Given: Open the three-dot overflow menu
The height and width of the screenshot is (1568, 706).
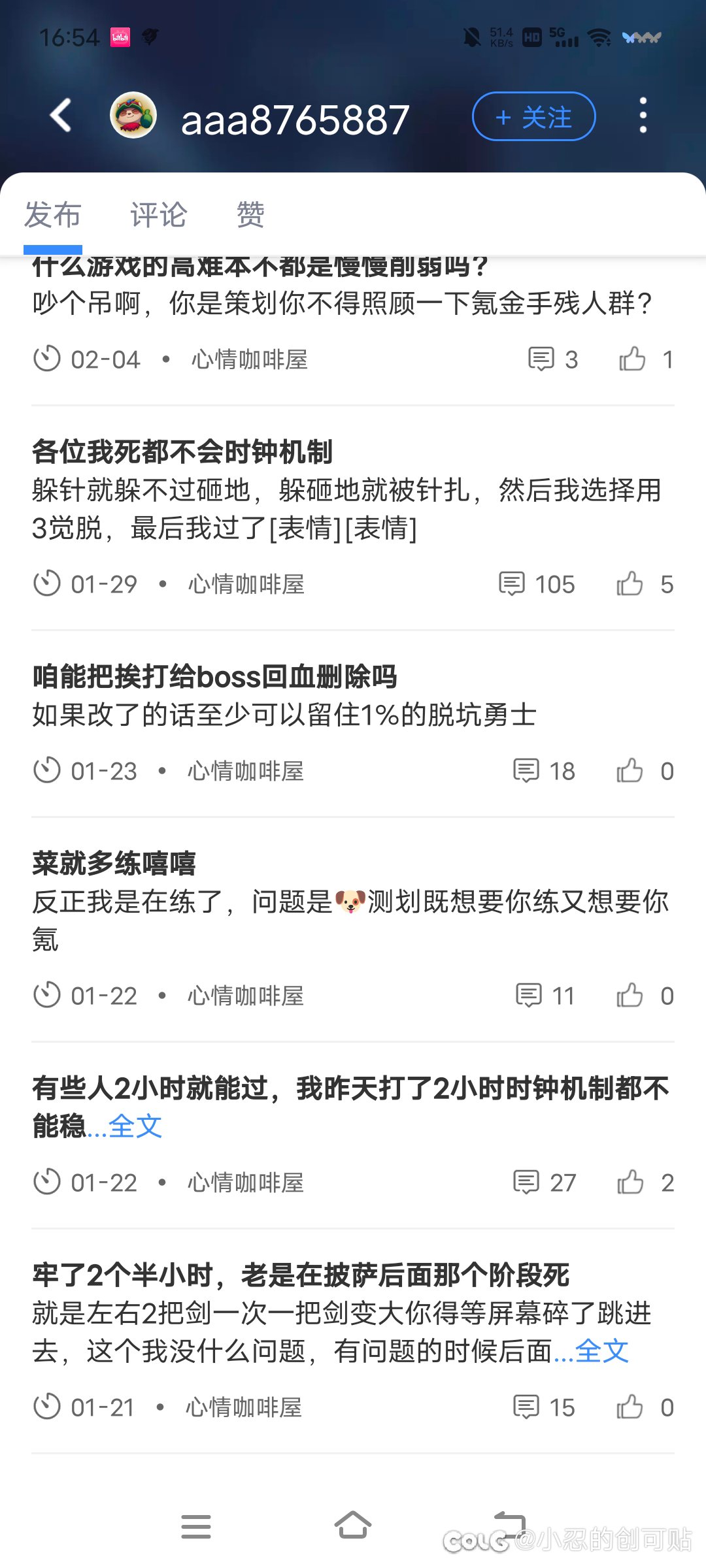Looking at the screenshot, I should (x=643, y=116).
